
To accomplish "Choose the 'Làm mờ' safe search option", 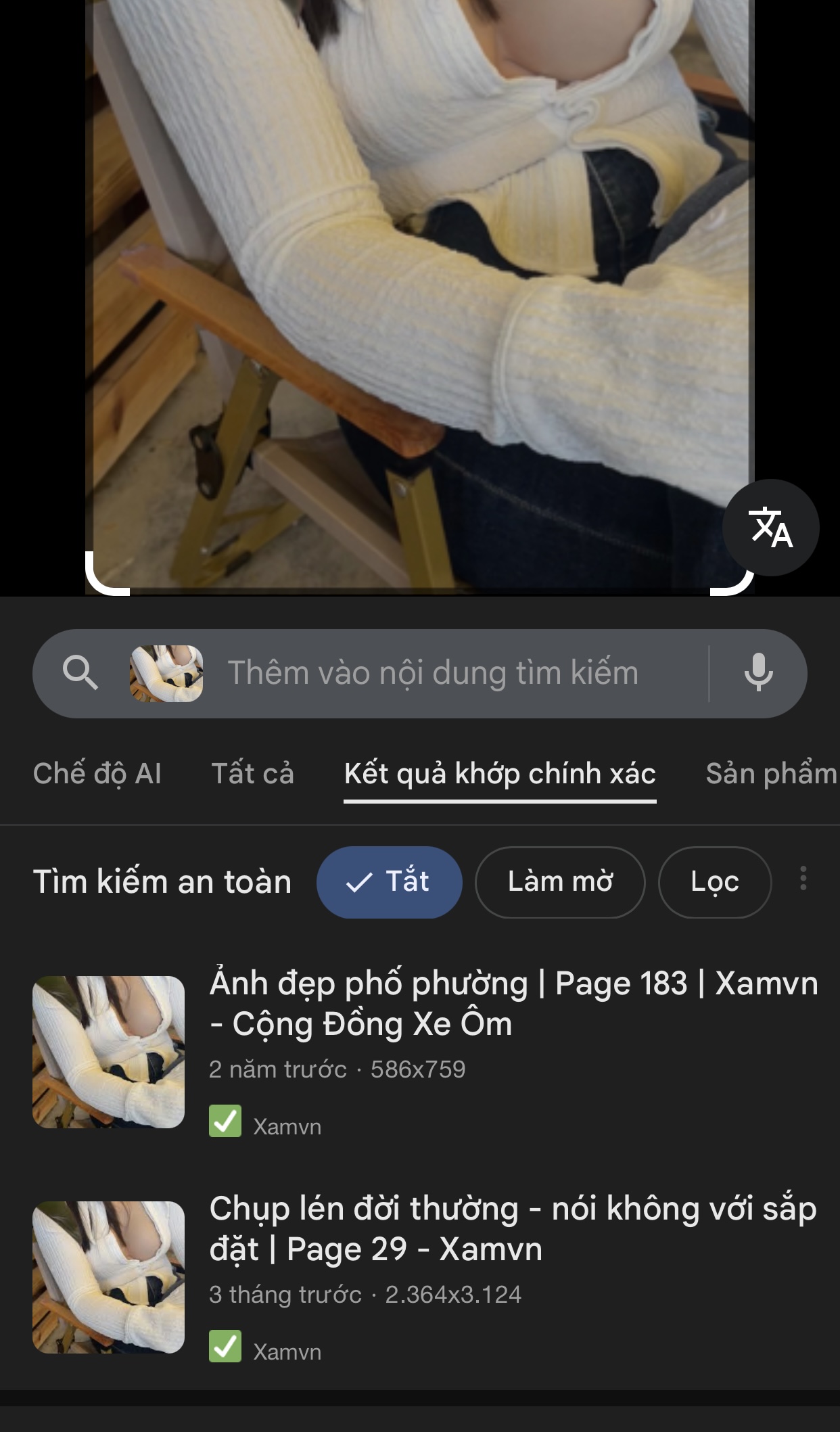I will pos(560,882).
